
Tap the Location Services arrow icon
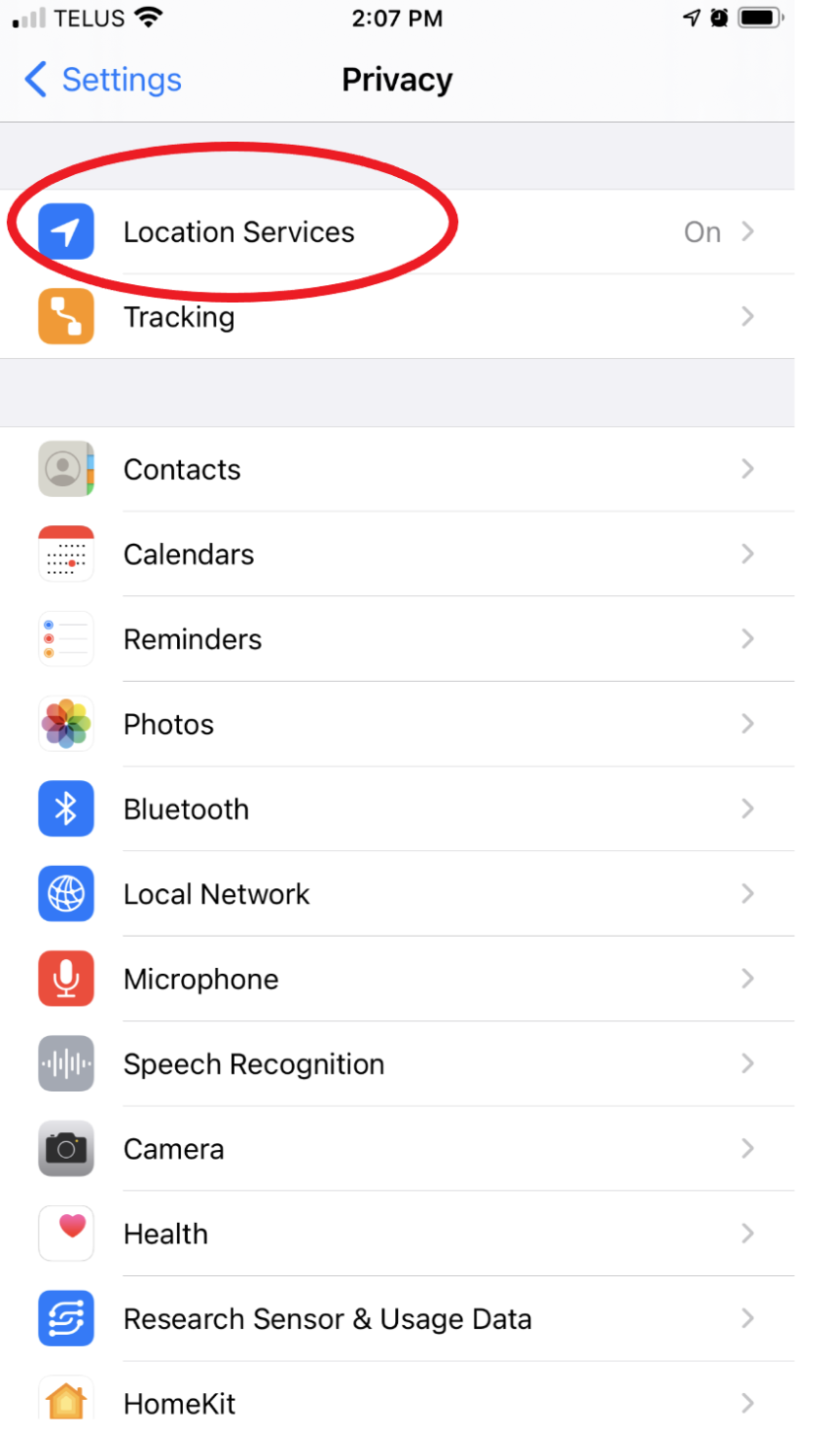65,231
